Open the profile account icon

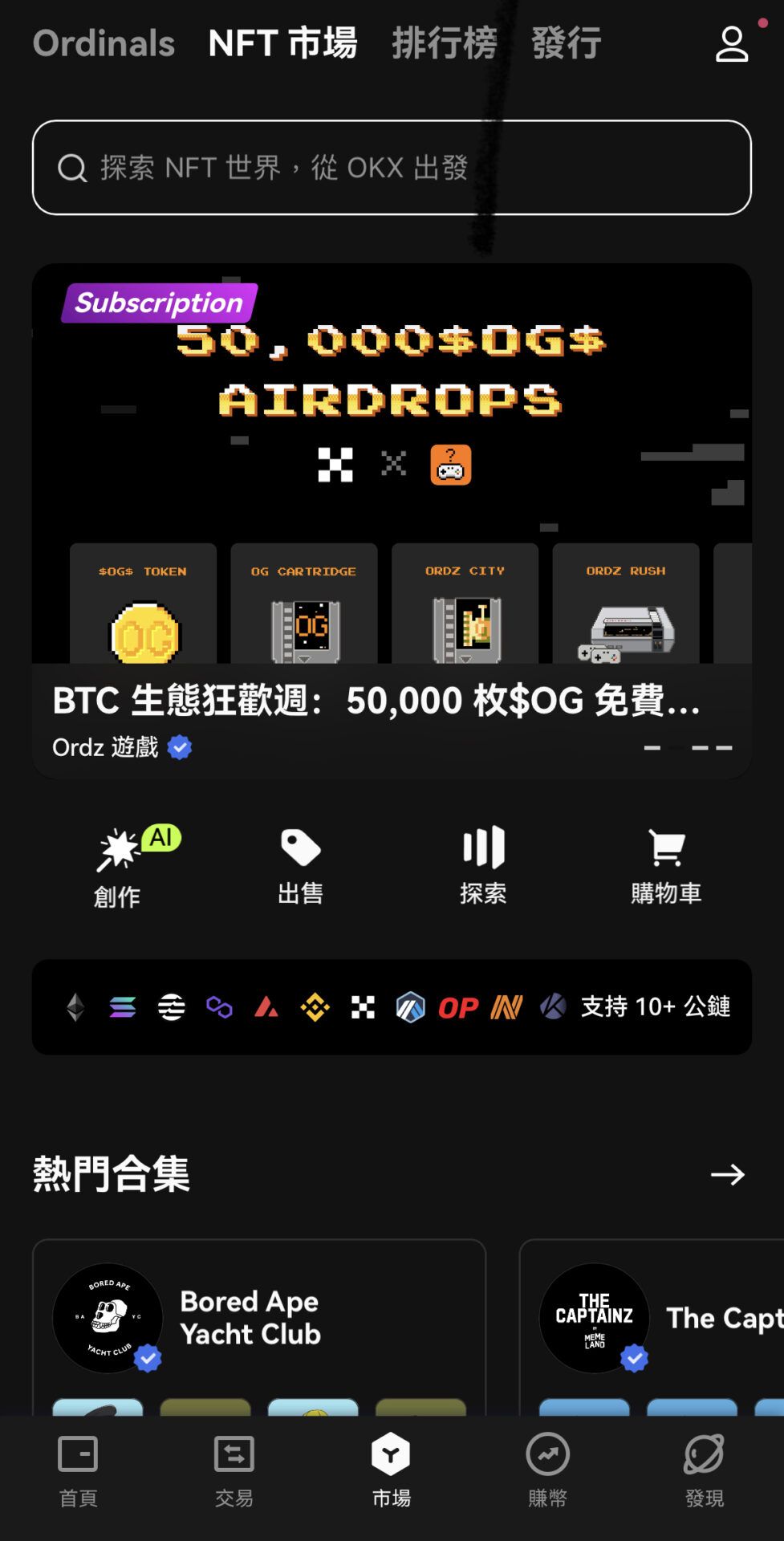(x=731, y=44)
